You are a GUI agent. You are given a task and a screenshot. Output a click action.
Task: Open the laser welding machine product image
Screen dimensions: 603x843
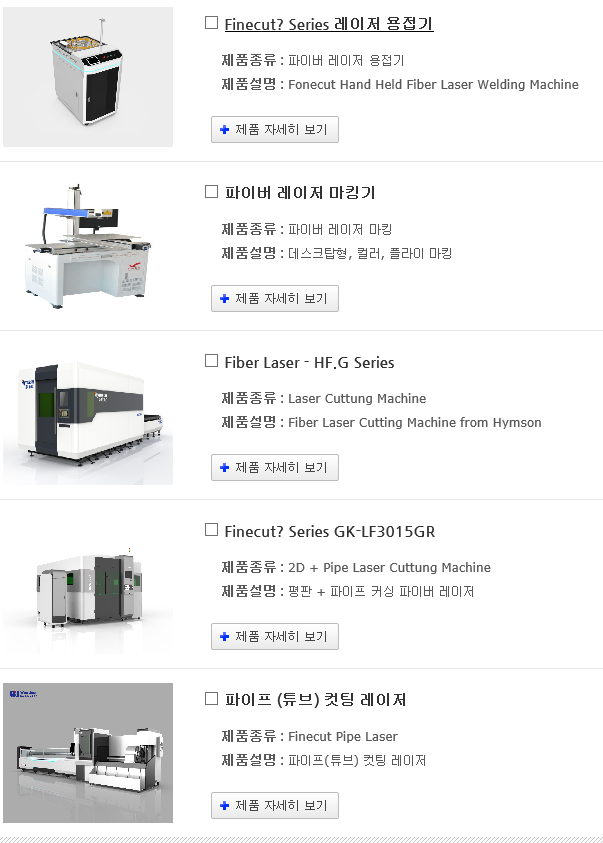tap(88, 78)
